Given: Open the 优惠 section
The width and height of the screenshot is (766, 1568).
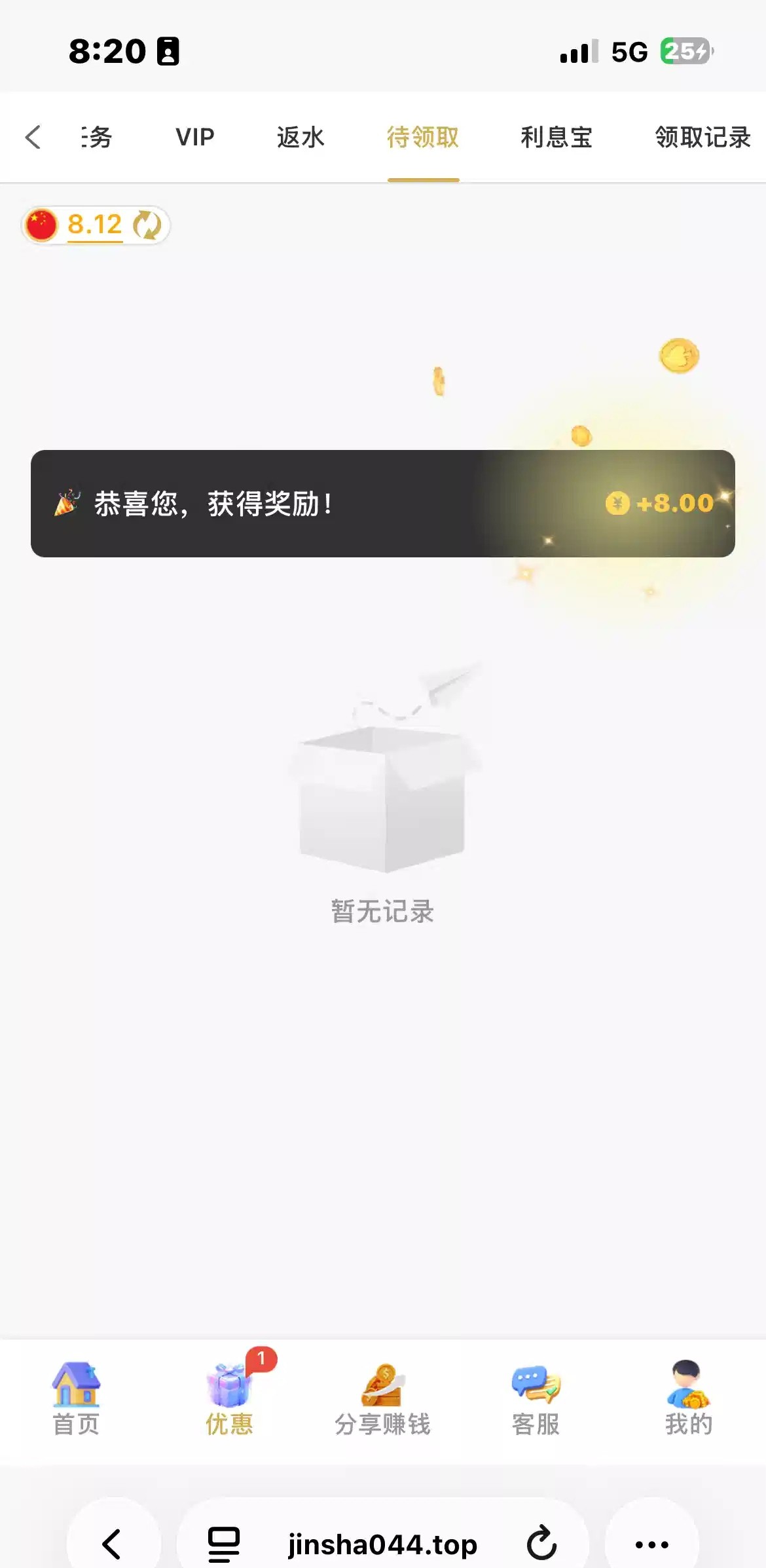Looking at the screenshot, I should pyautogui.click(x=229, y=1398).
